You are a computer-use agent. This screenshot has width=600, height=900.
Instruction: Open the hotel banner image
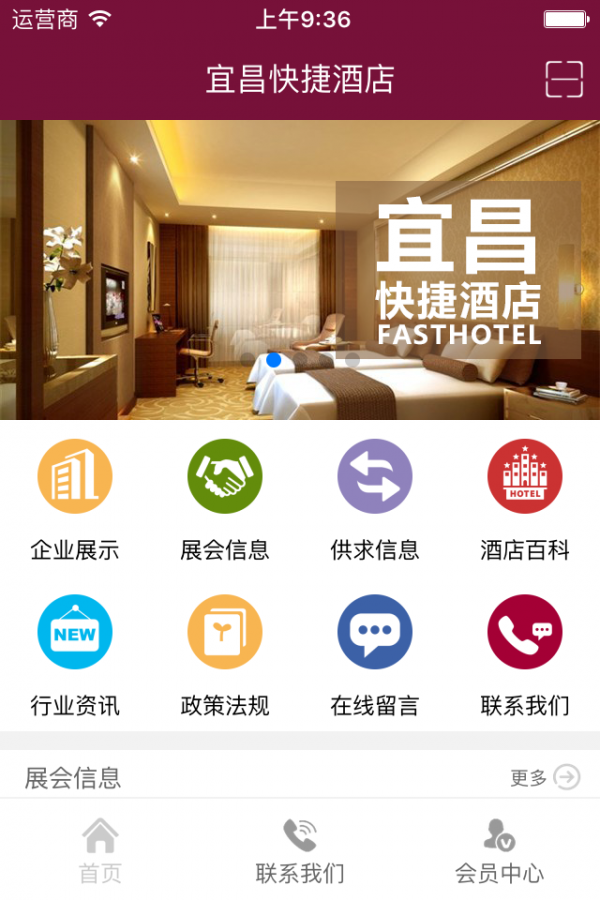(300, 270)
